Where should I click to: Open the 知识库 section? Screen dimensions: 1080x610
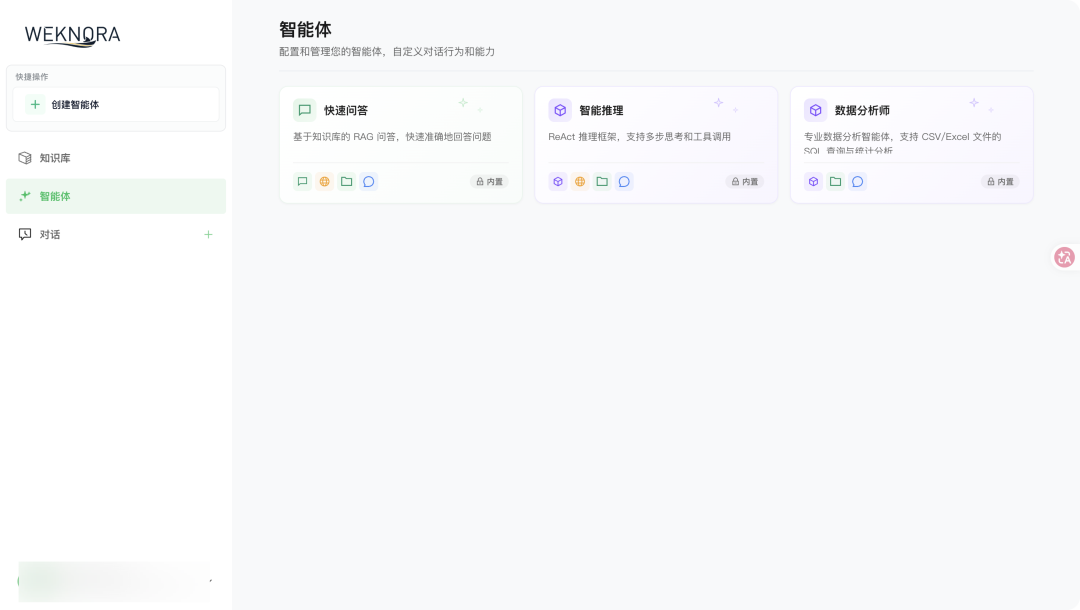(55, 158)
